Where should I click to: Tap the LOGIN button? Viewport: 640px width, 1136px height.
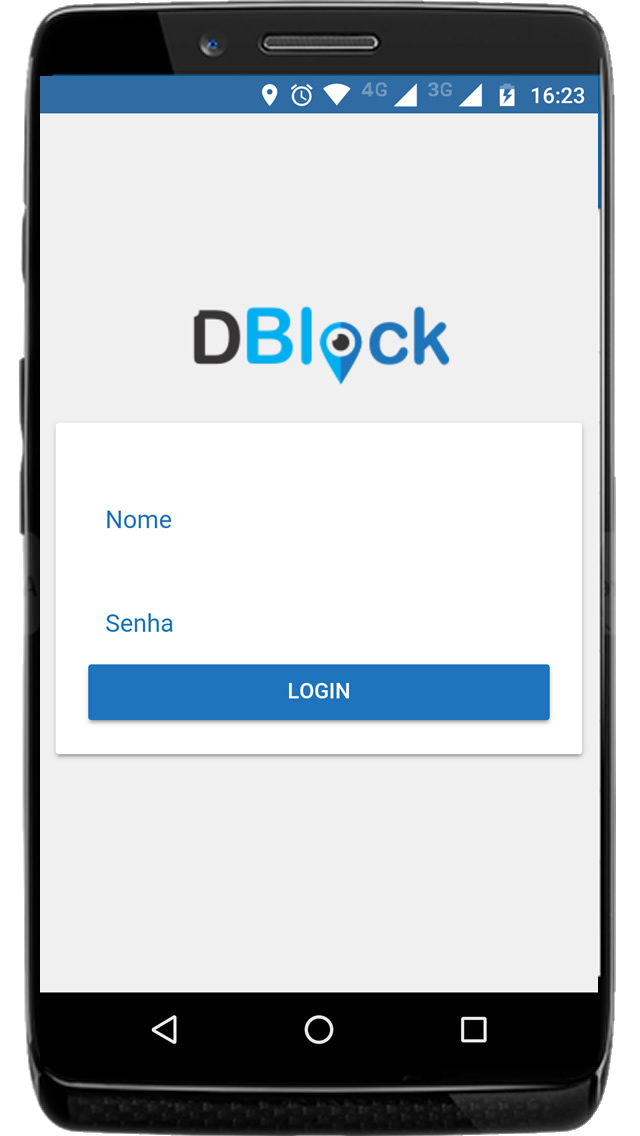(x=319, y=692)
